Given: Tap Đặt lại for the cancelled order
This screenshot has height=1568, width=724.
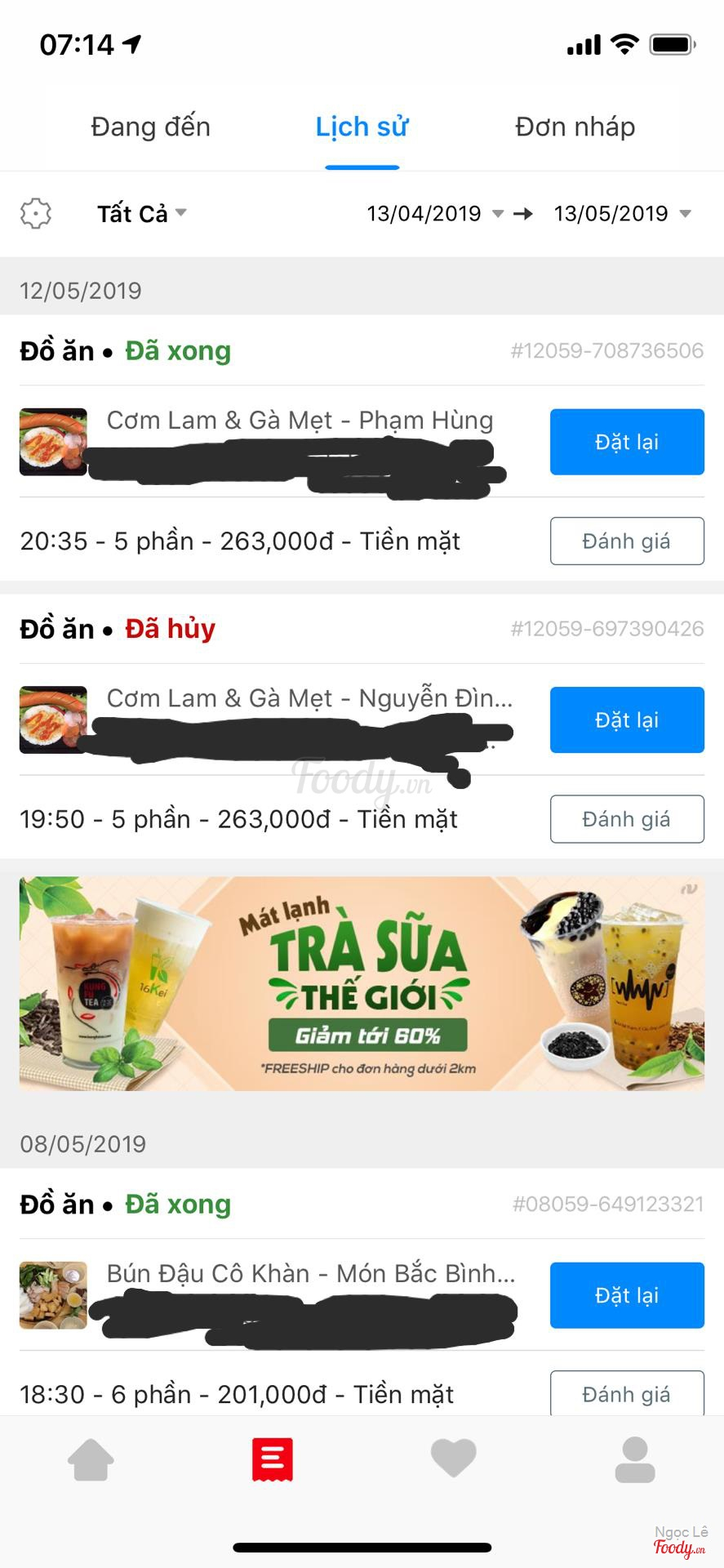Looking at the screenshot, I should pos(626,719).
